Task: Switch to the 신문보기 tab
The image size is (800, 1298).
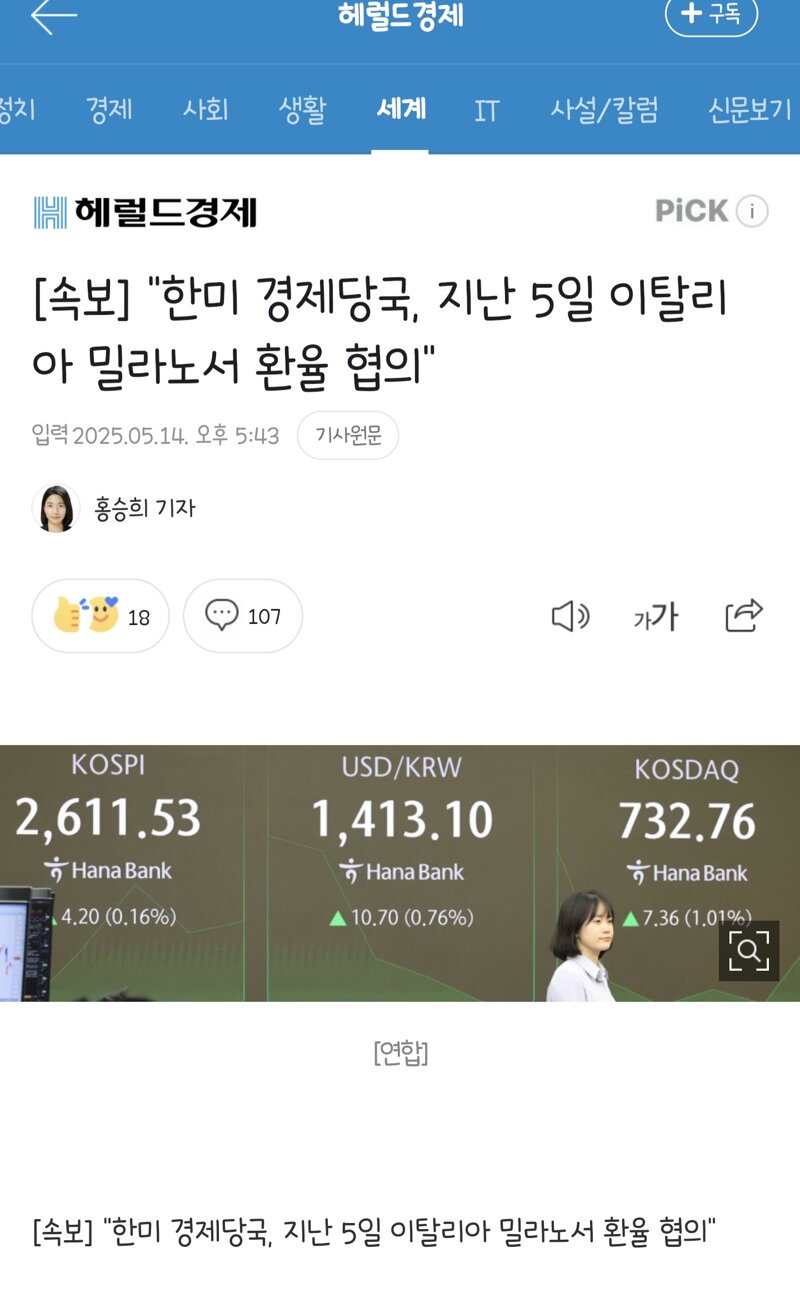Action: 749,110
